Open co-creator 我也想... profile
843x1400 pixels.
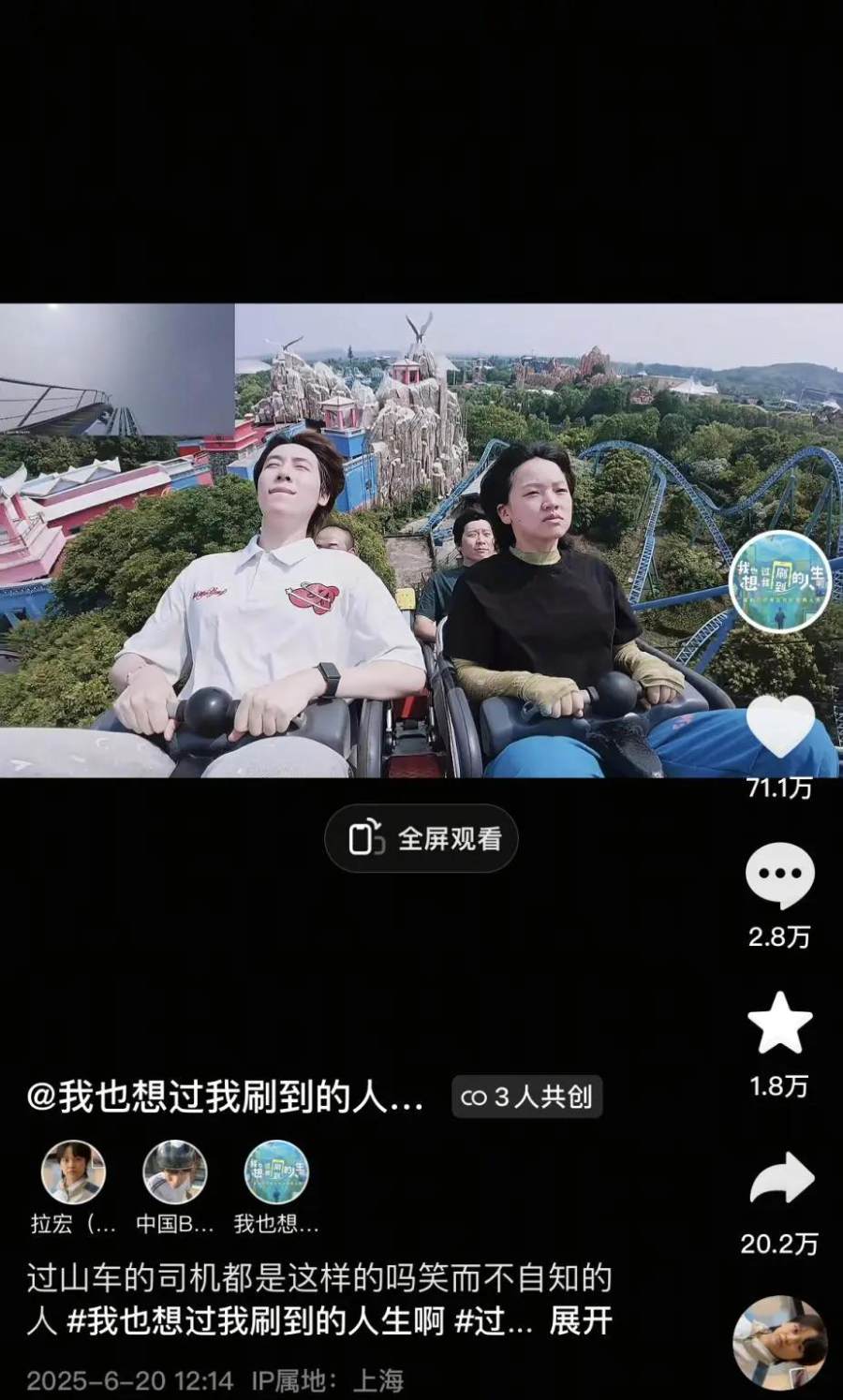276,1172
